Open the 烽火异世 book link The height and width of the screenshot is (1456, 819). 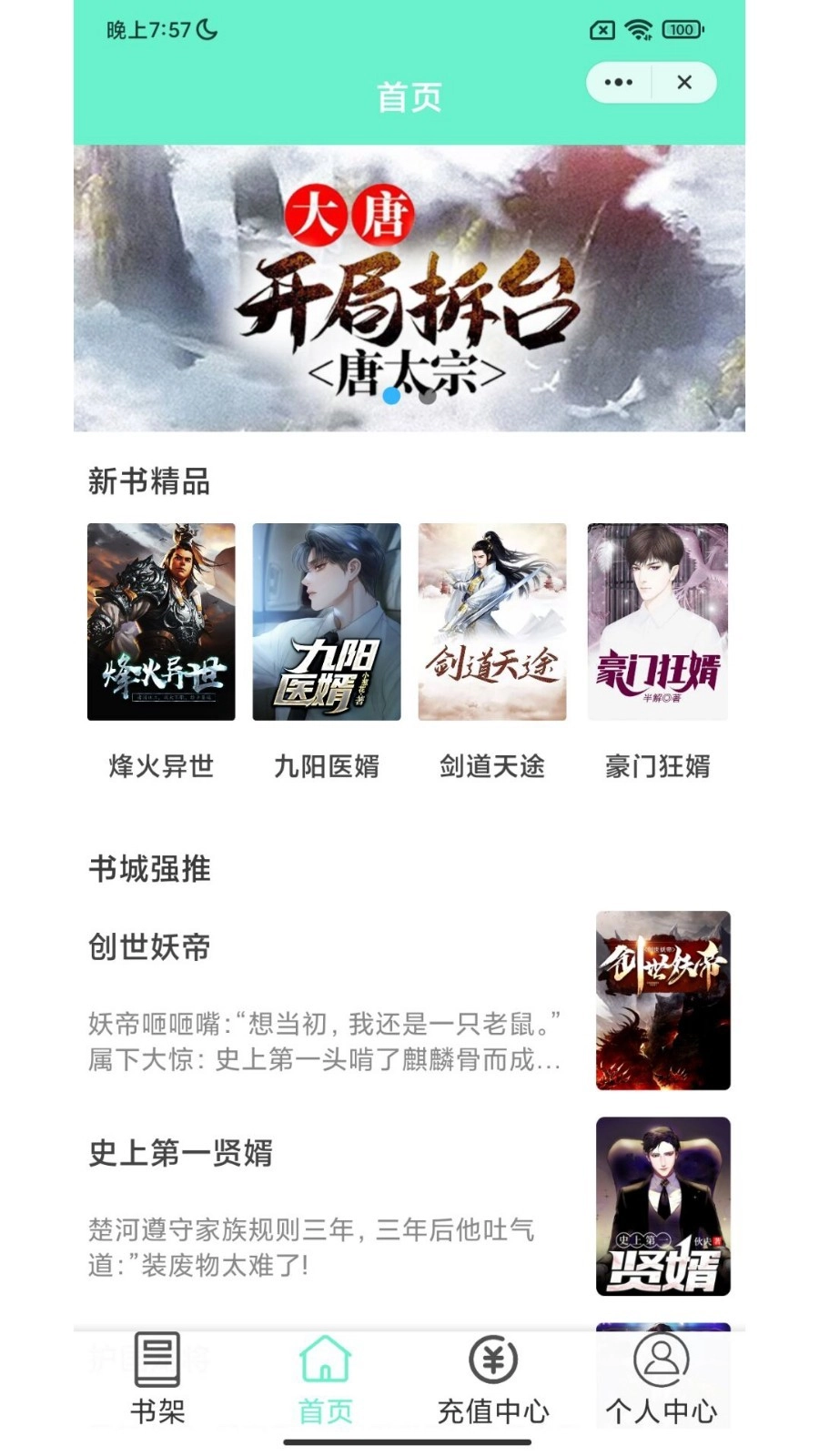point(160,621)
